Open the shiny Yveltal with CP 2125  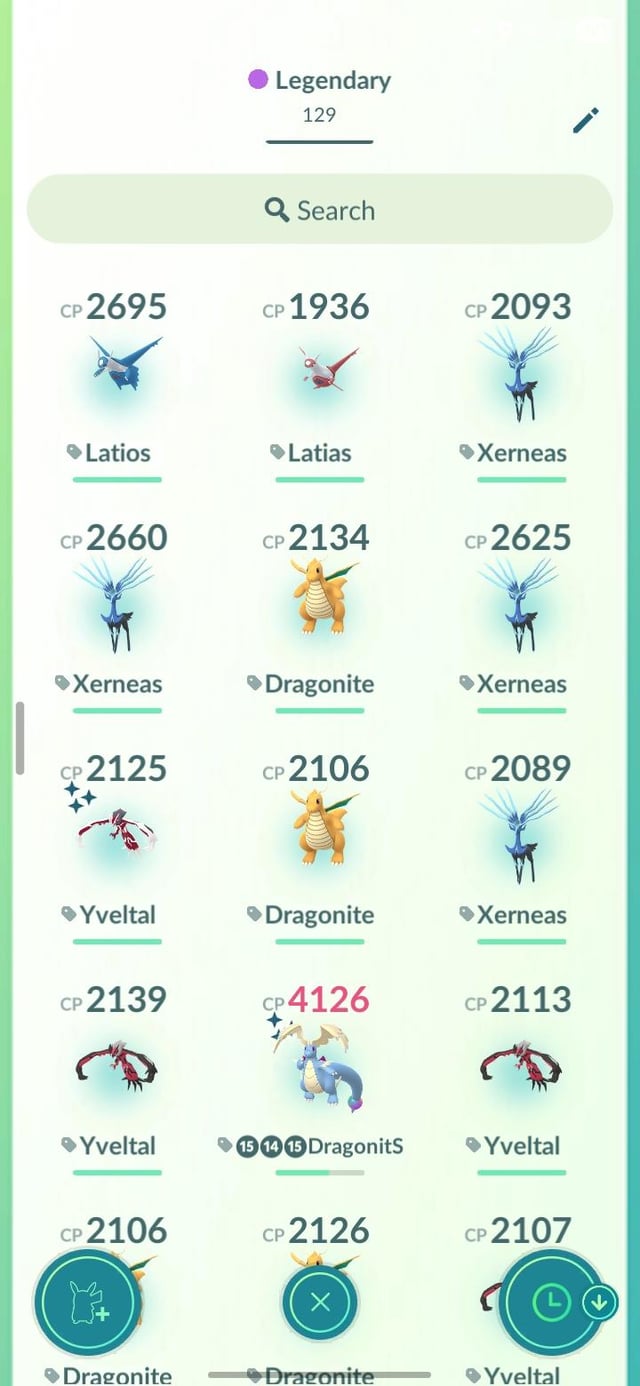click(x=118, y=832)
